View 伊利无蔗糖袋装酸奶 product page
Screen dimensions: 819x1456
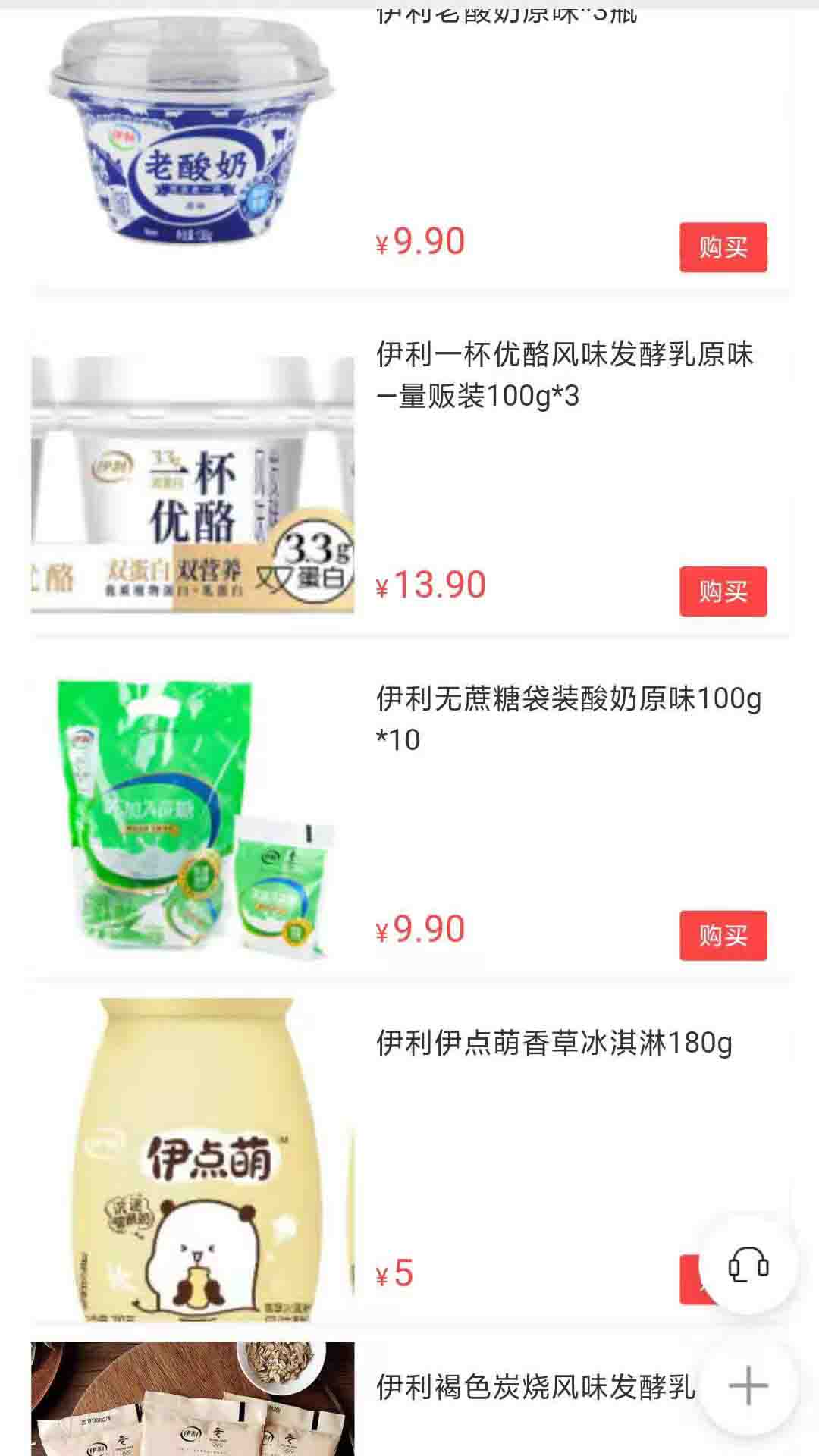567,718
